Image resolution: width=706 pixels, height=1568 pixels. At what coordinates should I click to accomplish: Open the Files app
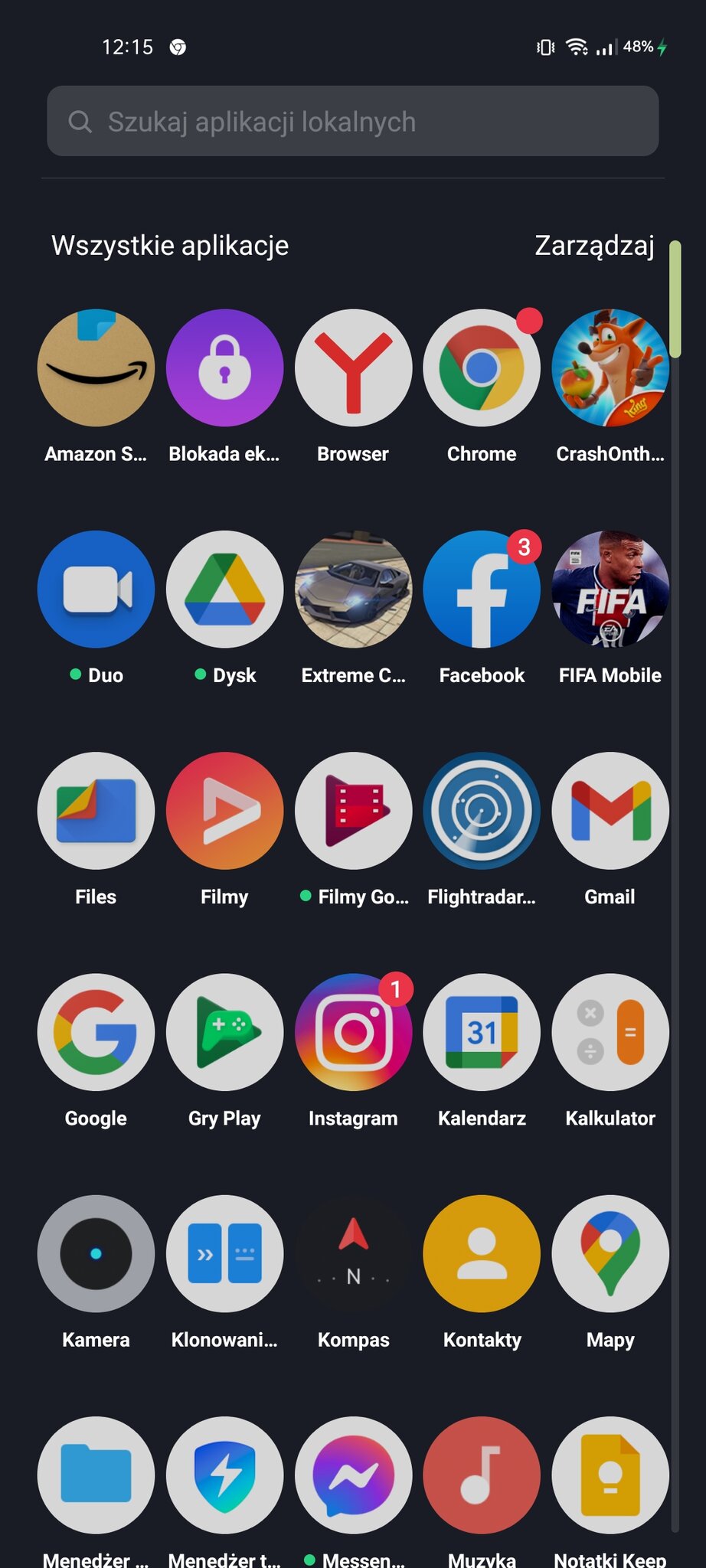point(96,811)
